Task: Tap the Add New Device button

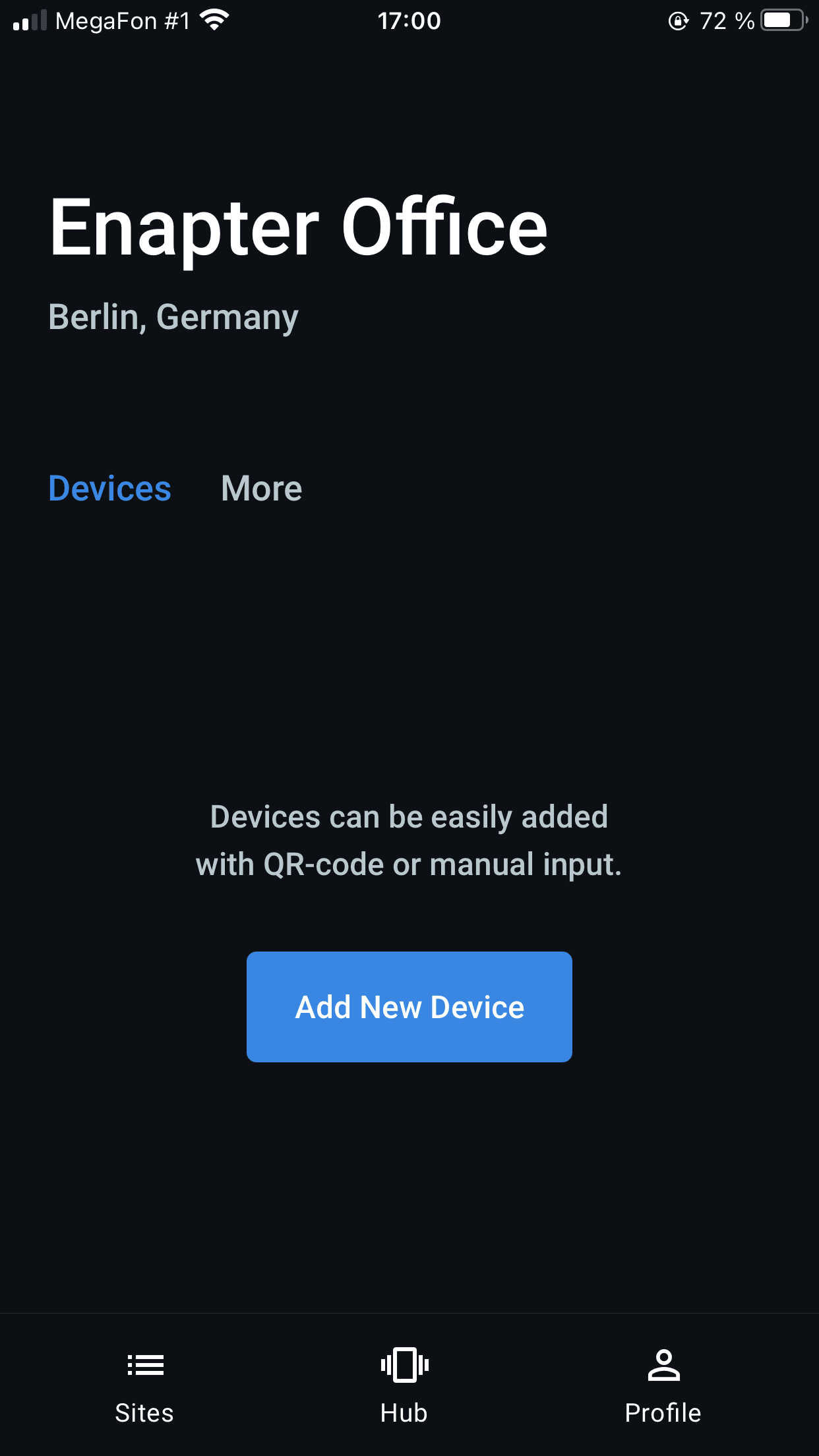Action: tap(409, 1006)
